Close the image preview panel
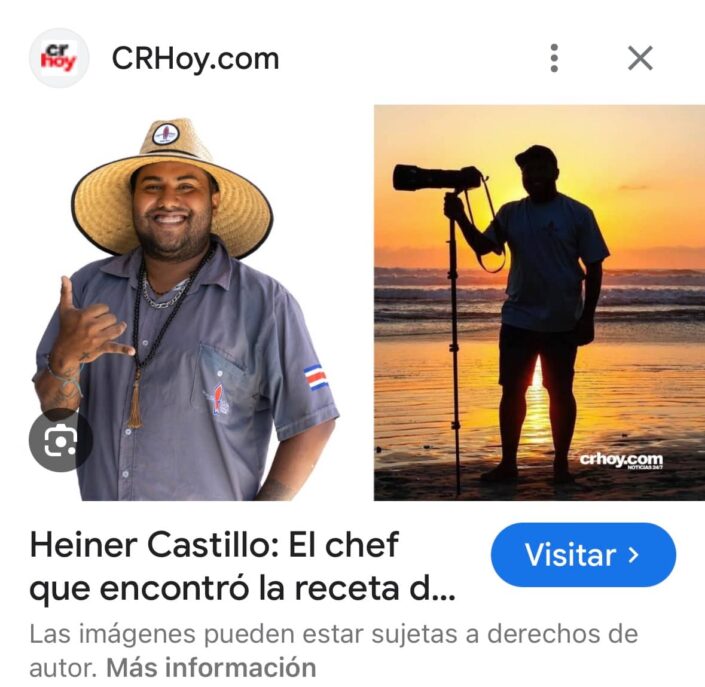 pos(640,58)
